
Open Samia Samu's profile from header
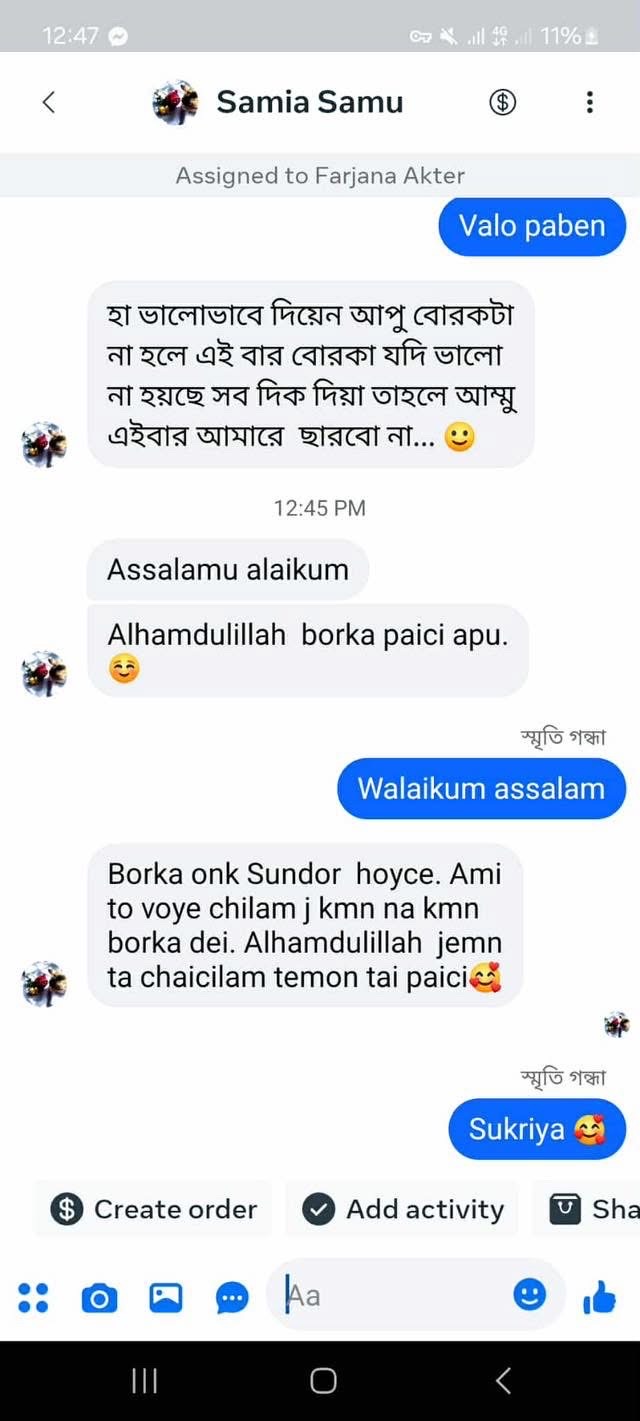coord(309,102)
